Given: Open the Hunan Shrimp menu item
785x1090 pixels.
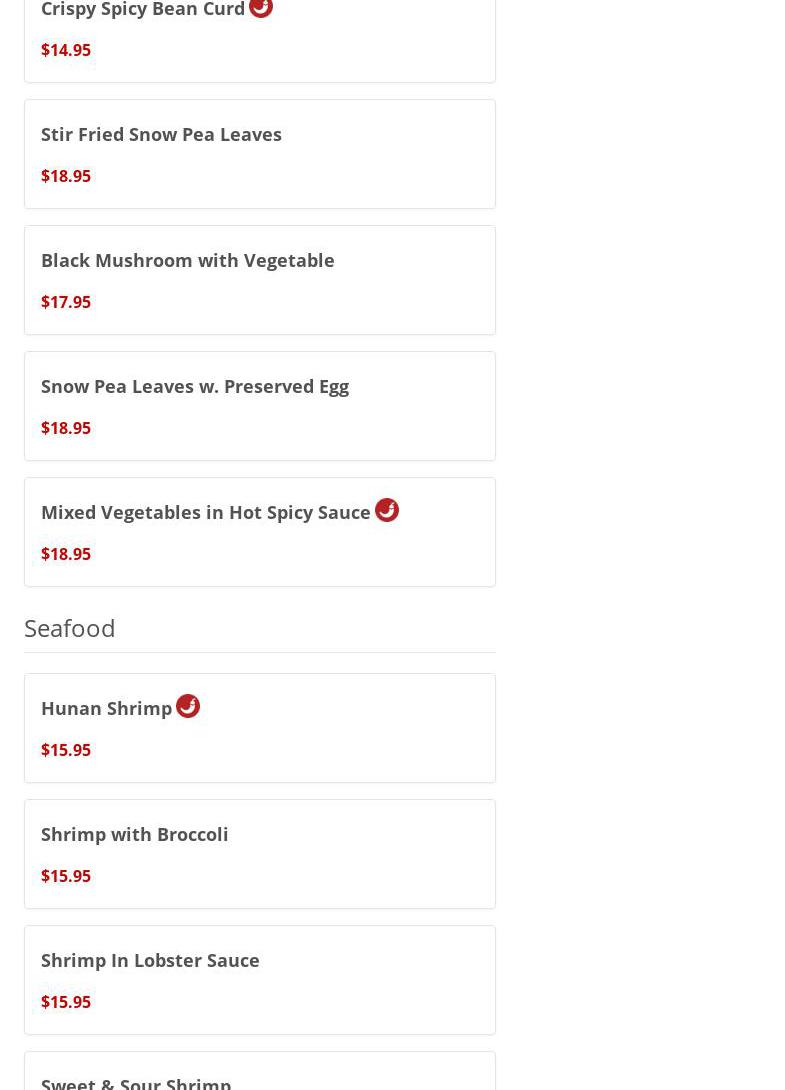Looking at the screenshot, I should point(260,728).
